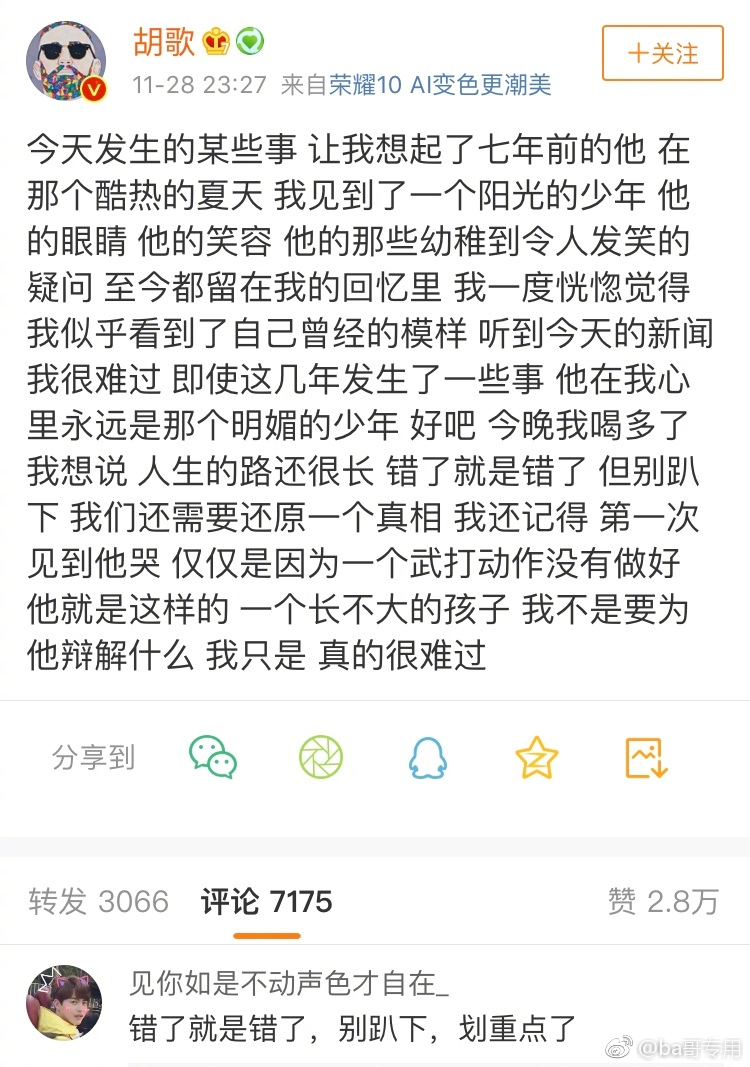Follow 胡歌 with the 关注 button
This screenshot has height=1067, width=750.
662,53
